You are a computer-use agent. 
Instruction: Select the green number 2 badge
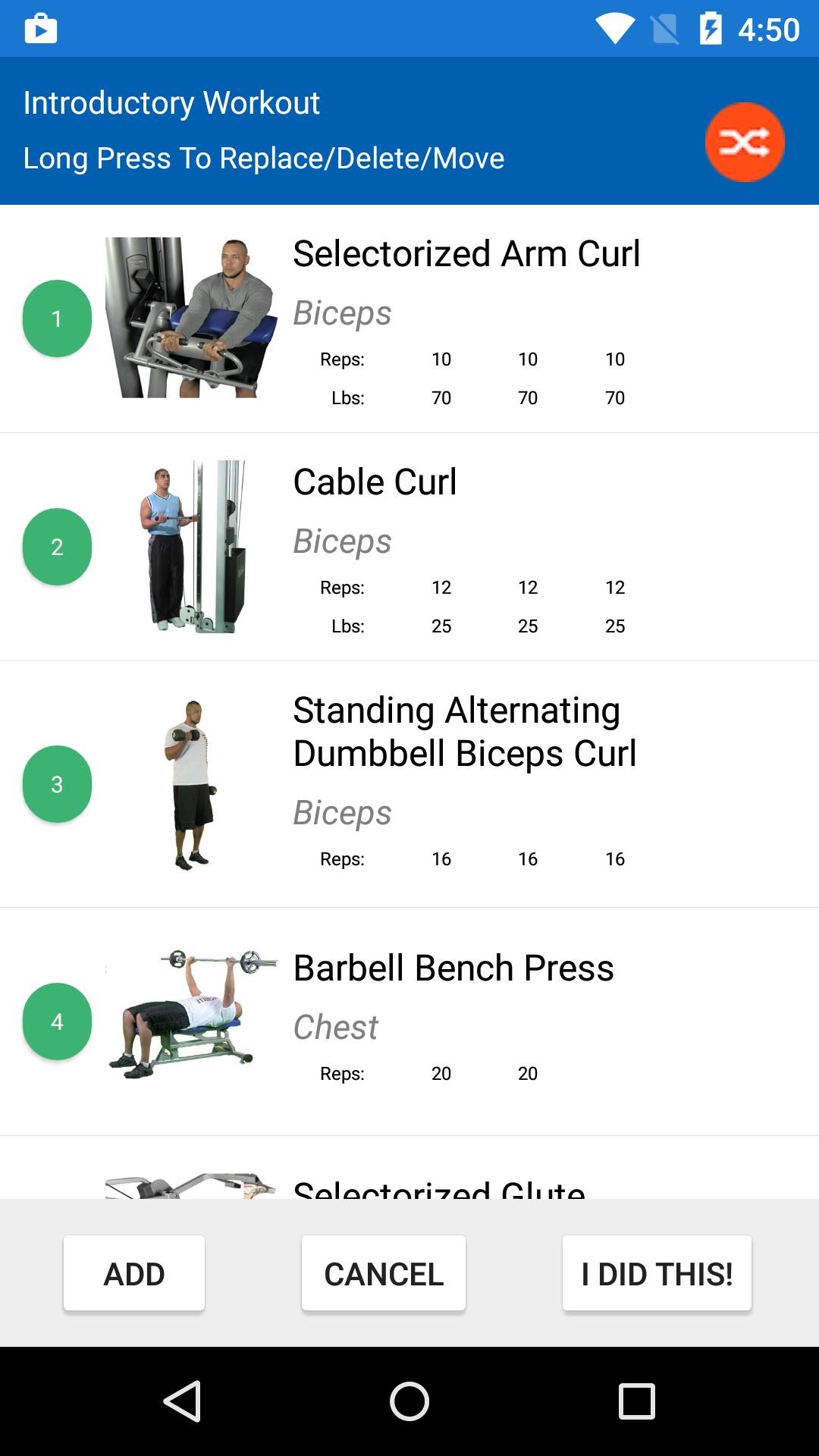56,547
